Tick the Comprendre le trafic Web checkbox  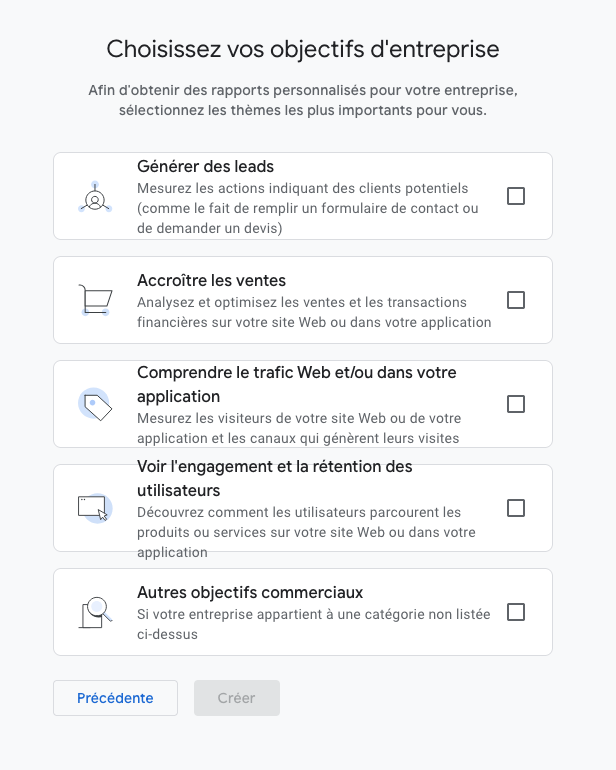[516, 404]
